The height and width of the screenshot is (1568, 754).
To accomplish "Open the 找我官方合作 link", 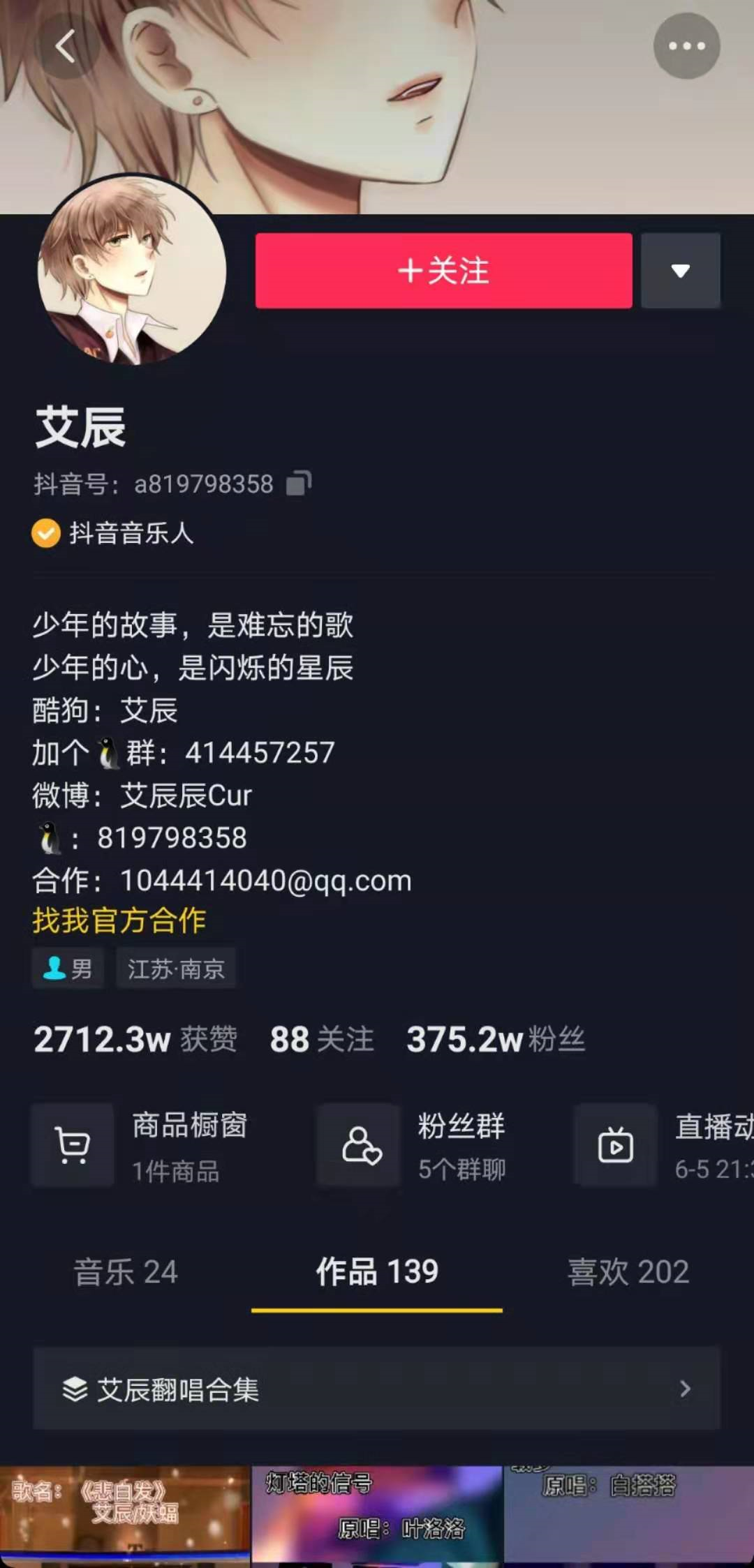I will tap(119, 920).
